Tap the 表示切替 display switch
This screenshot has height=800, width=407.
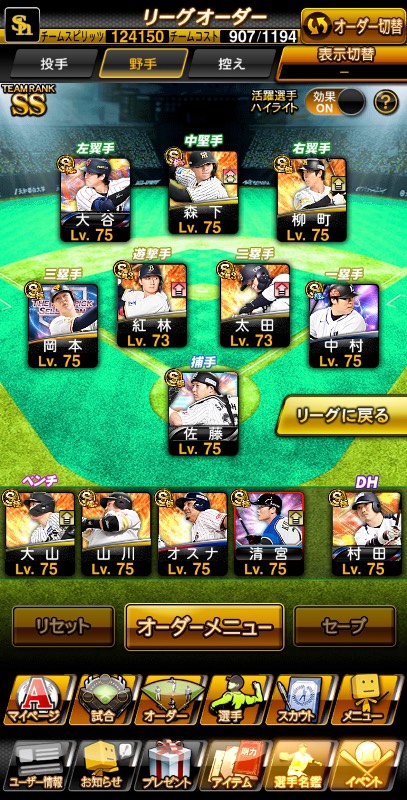343,63
